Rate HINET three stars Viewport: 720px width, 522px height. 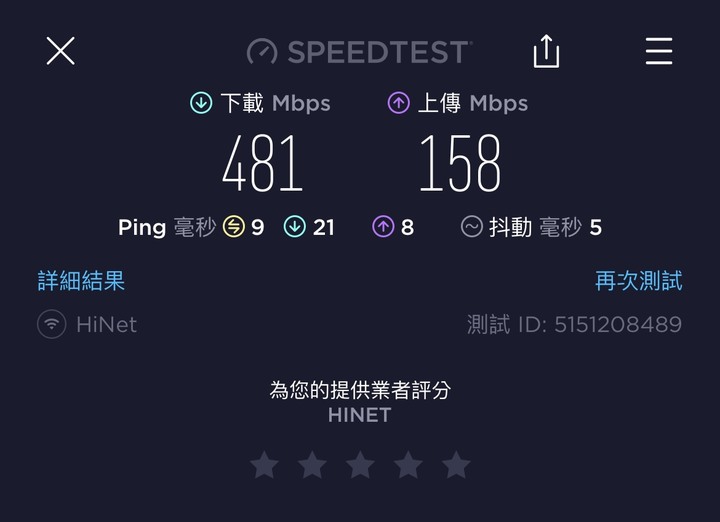(x=360, y=464)
